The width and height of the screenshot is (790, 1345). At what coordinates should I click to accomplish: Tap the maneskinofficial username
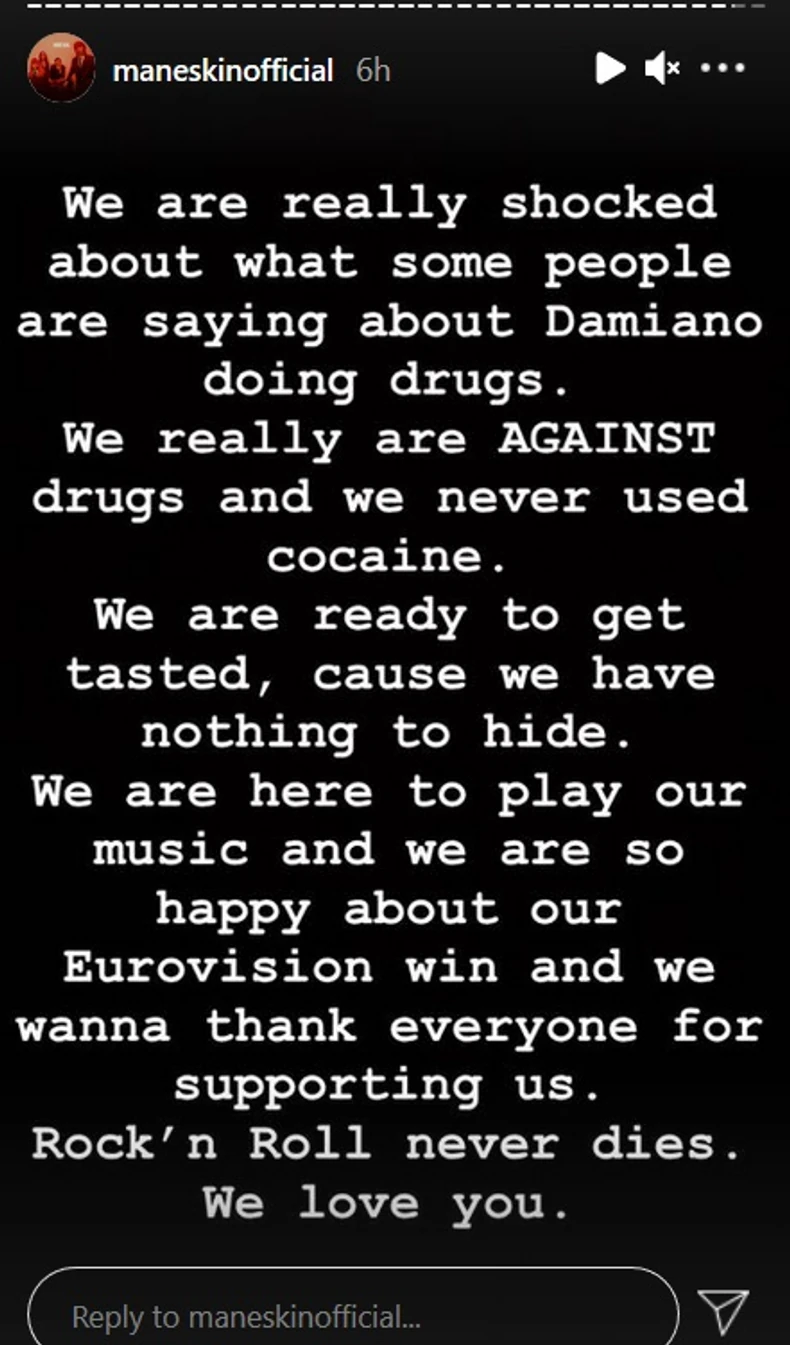click(223, 71)
